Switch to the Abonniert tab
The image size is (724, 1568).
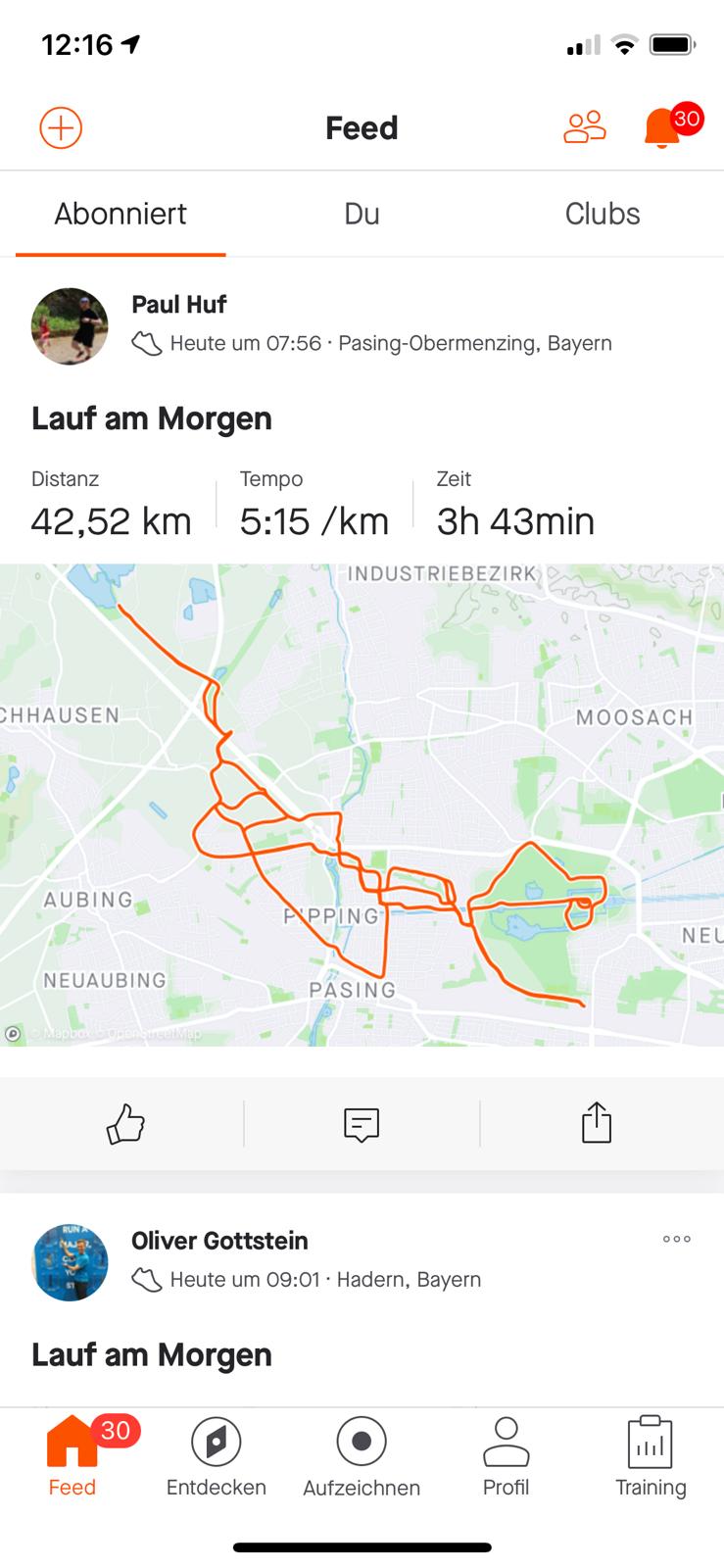tap(121, 215)
